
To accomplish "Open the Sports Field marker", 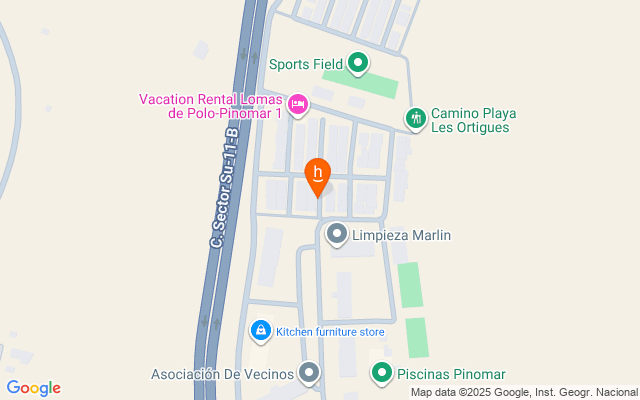I will (358, 64).
